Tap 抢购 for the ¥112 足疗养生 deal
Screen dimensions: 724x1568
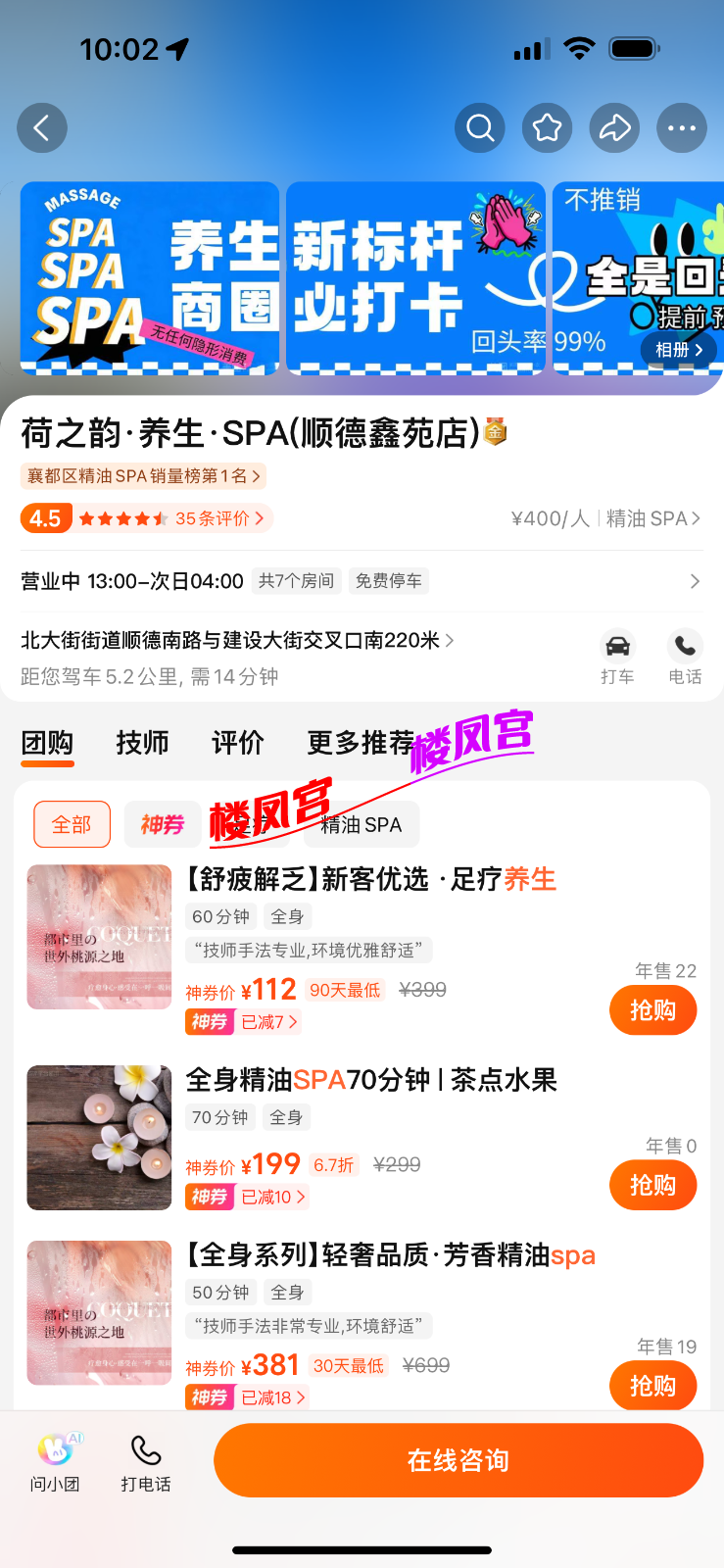tap(652, 1010)
